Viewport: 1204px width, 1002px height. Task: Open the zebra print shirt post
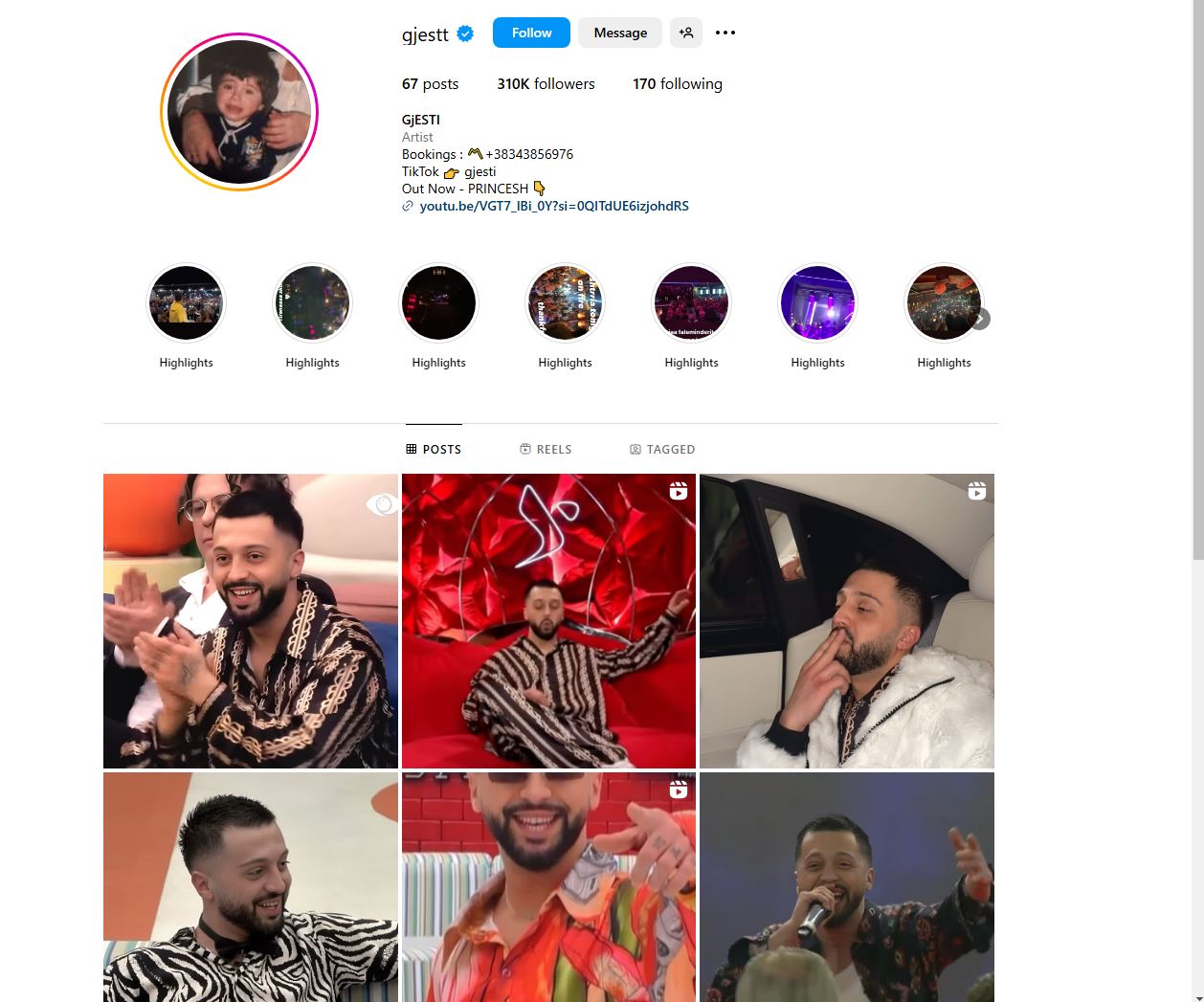pos(251,887)
